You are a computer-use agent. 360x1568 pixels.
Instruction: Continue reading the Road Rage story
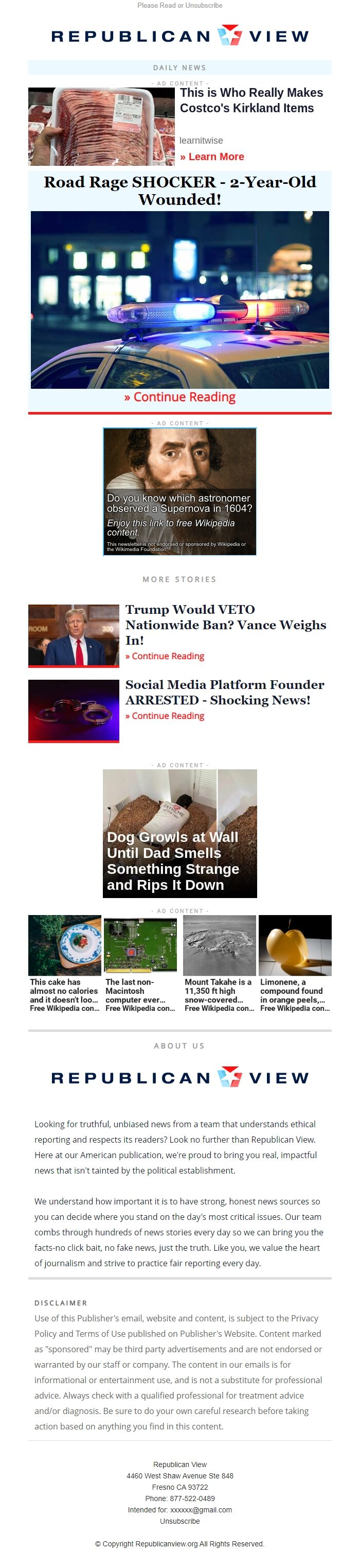pyautogui.click(x=179, y=397)
